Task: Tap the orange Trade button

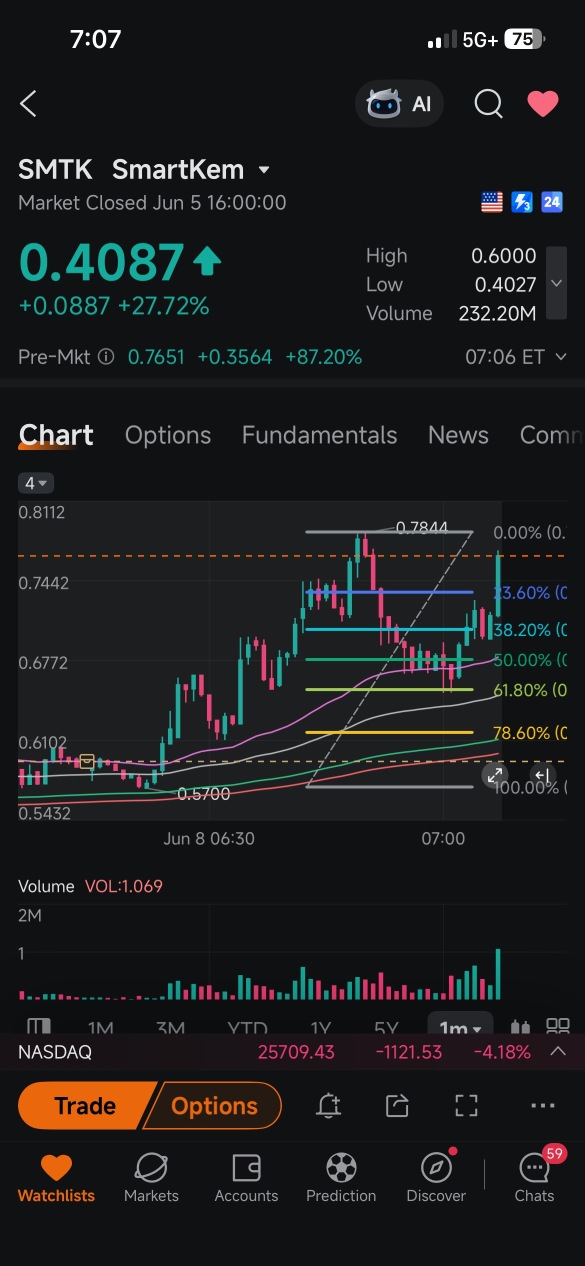Action: 85,1106
